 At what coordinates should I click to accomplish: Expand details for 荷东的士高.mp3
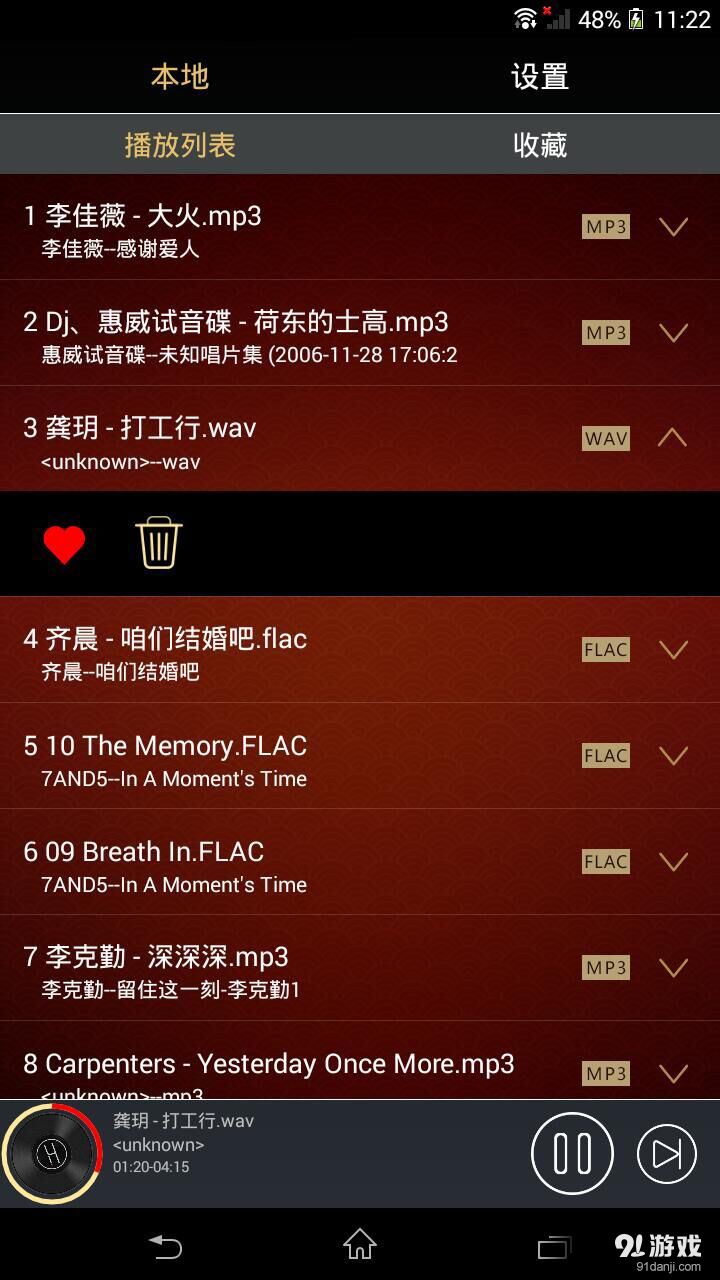tap(673, 332)
